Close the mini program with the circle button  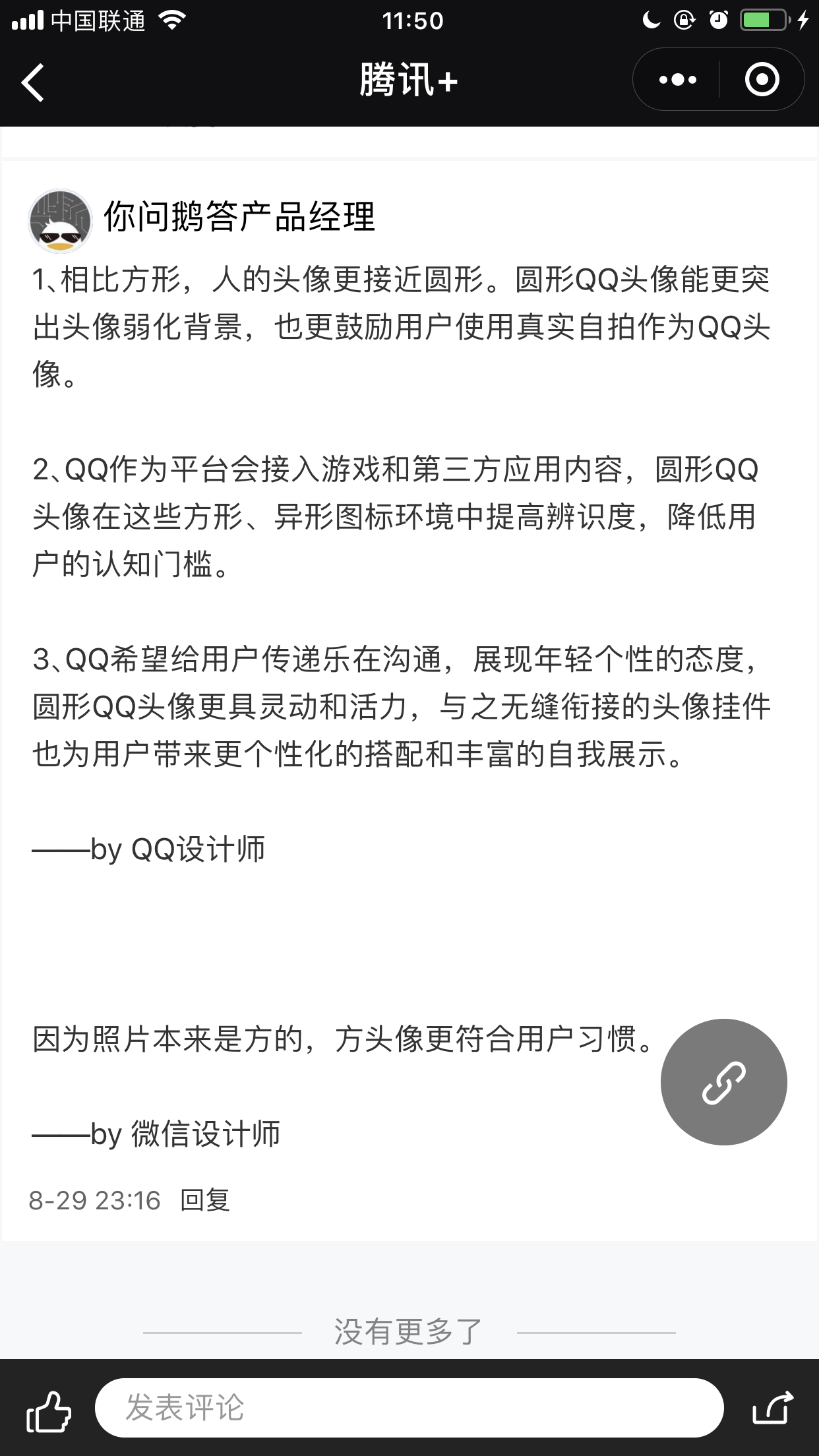tap(762, 80)
